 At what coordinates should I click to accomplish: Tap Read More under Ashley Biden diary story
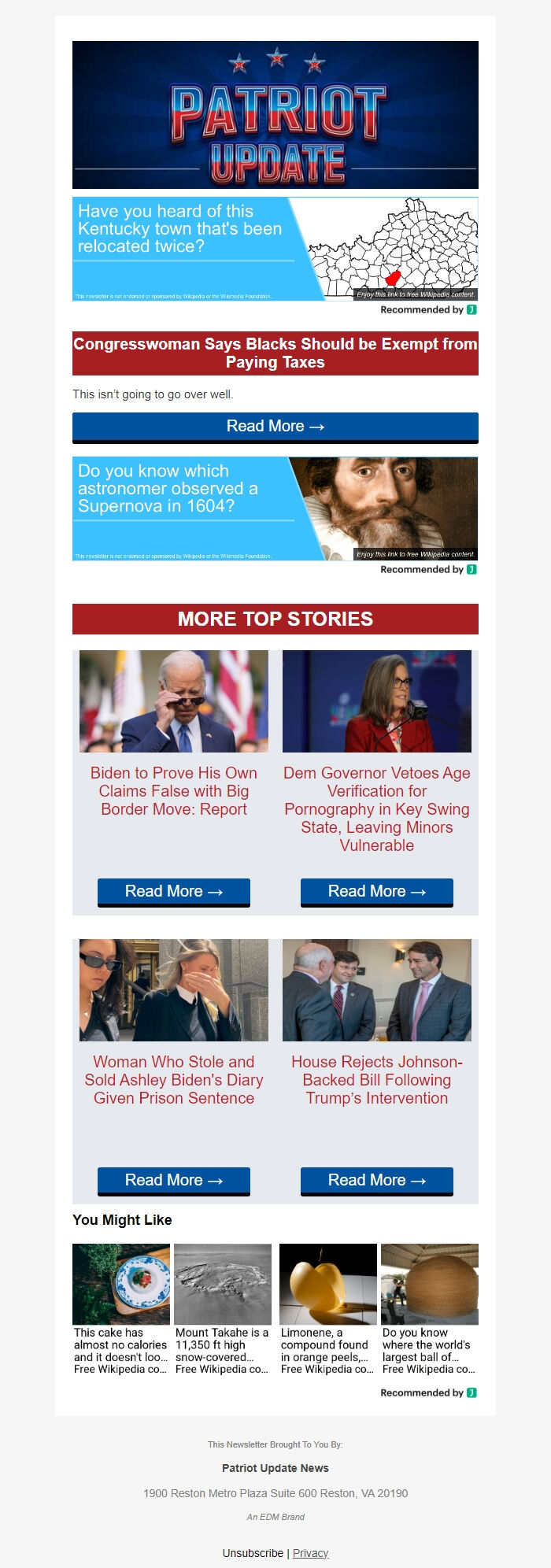click(x=173, y=1181)
